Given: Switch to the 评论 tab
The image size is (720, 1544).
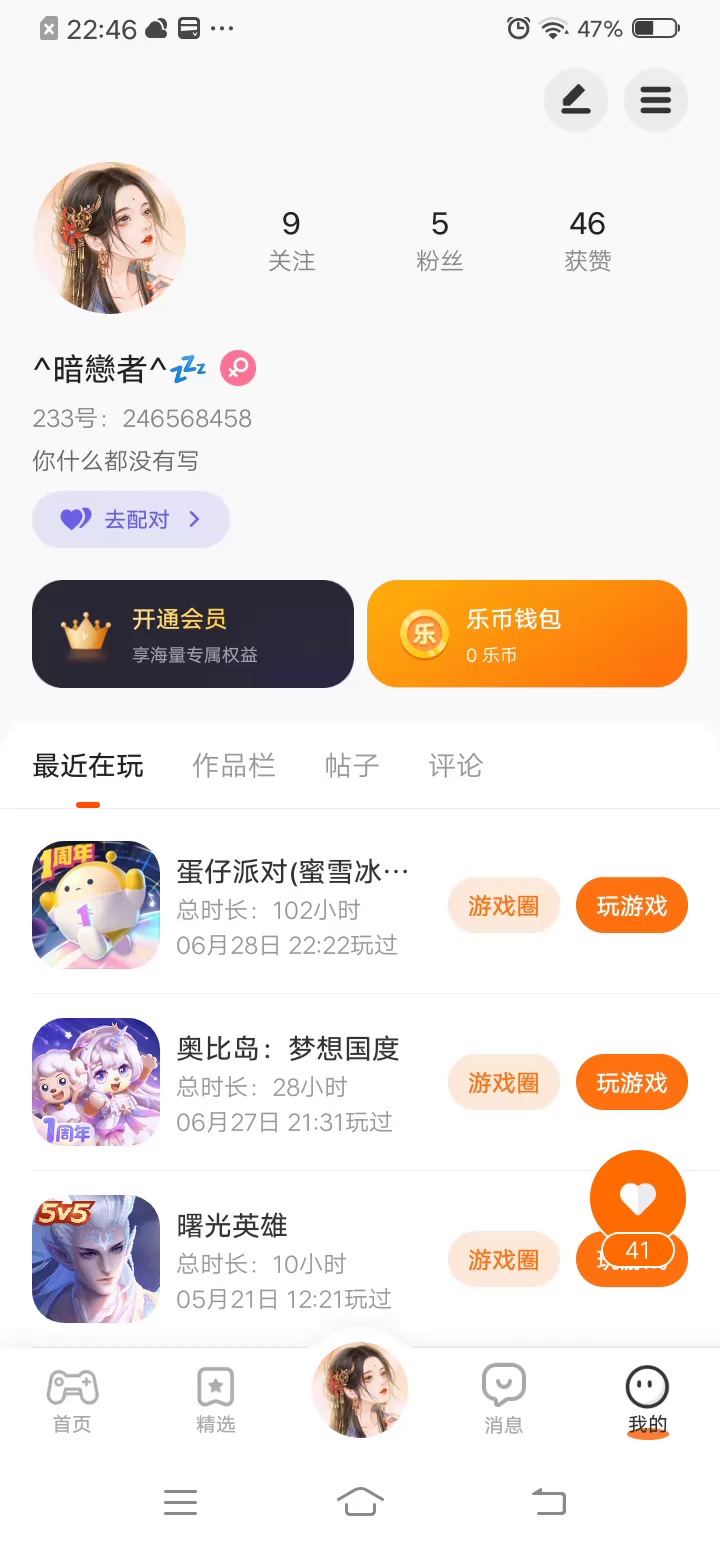Looking at the screenshot, I should (455, 766).
